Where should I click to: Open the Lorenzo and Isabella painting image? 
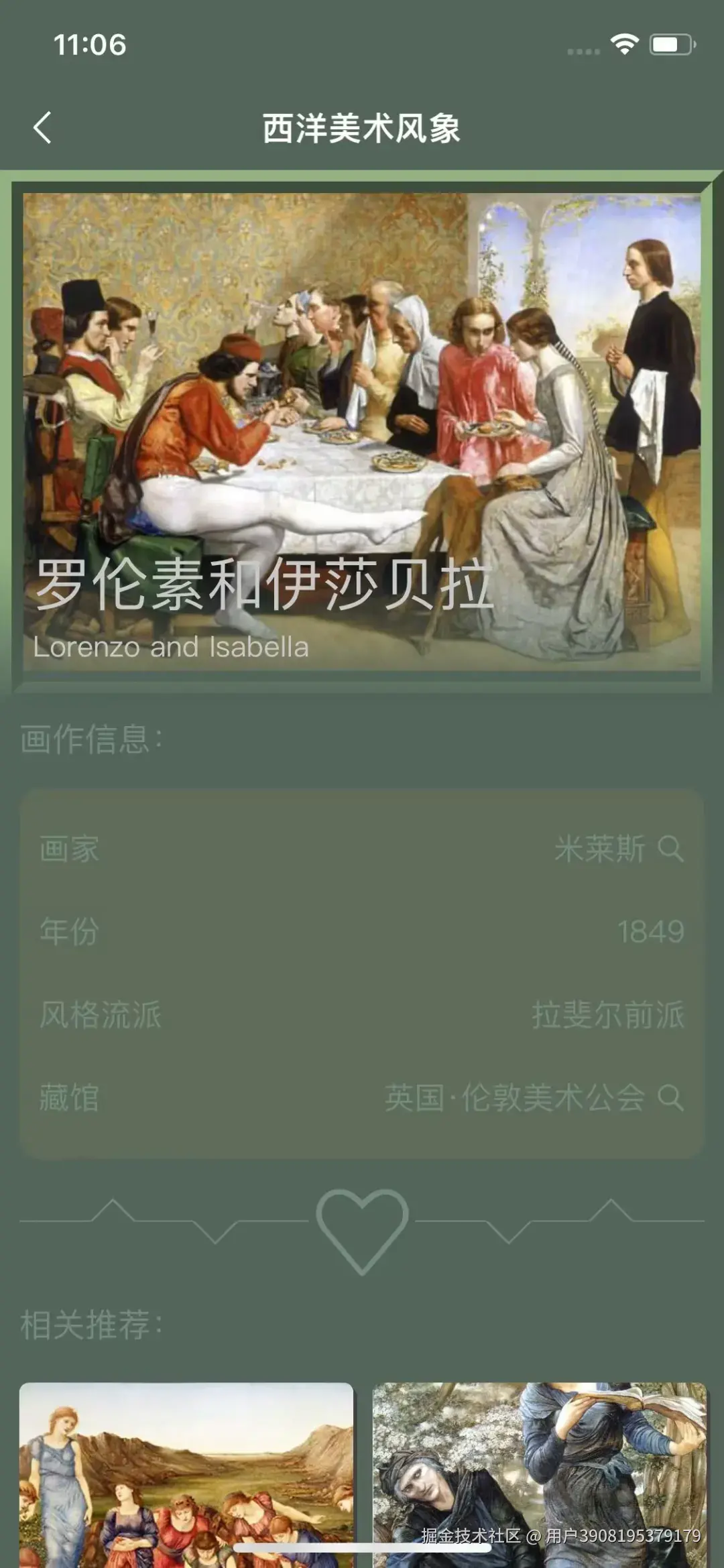pyautogui.click(x=362, y=429)
